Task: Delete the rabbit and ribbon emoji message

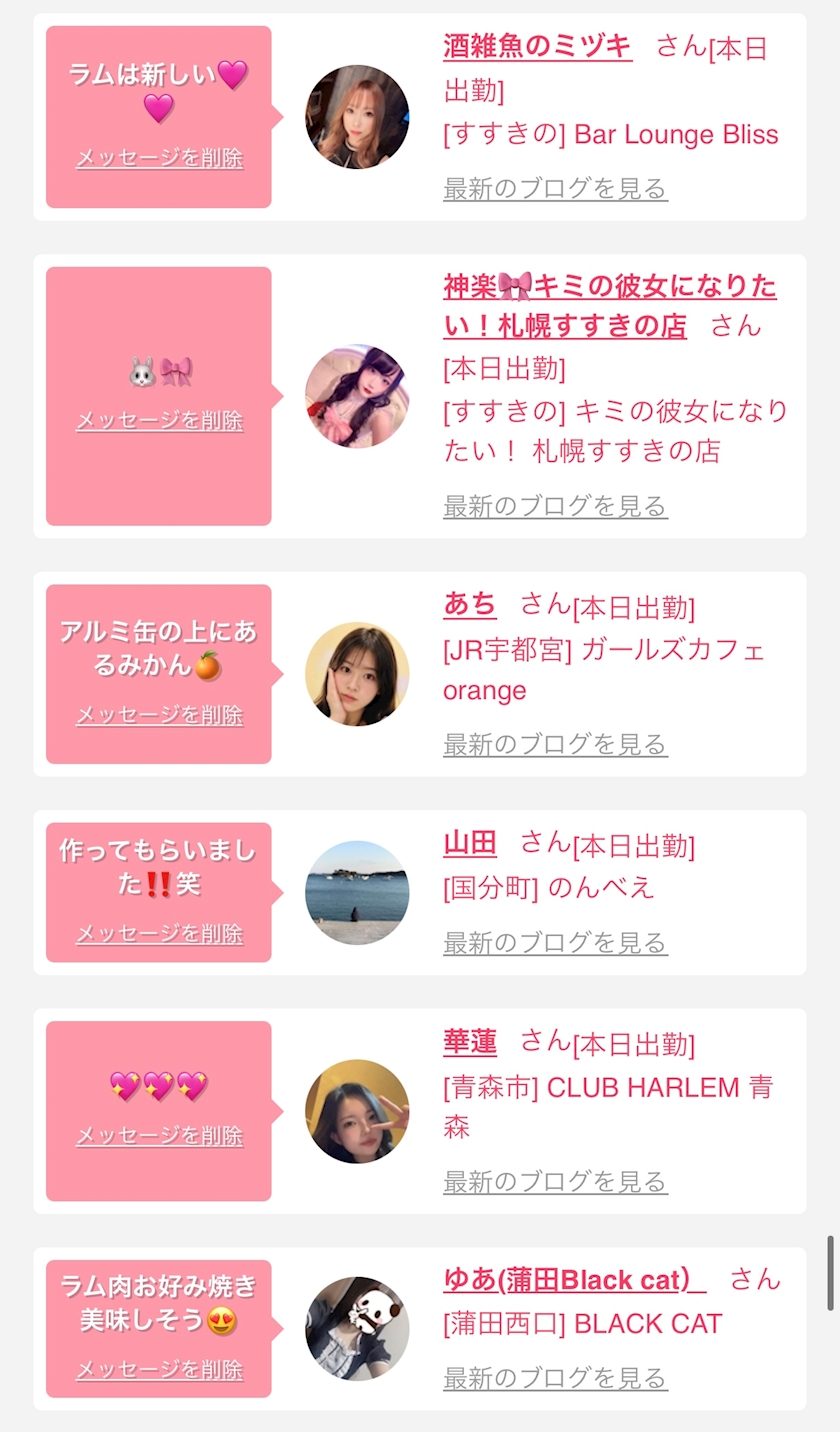Action: (159, 420)
